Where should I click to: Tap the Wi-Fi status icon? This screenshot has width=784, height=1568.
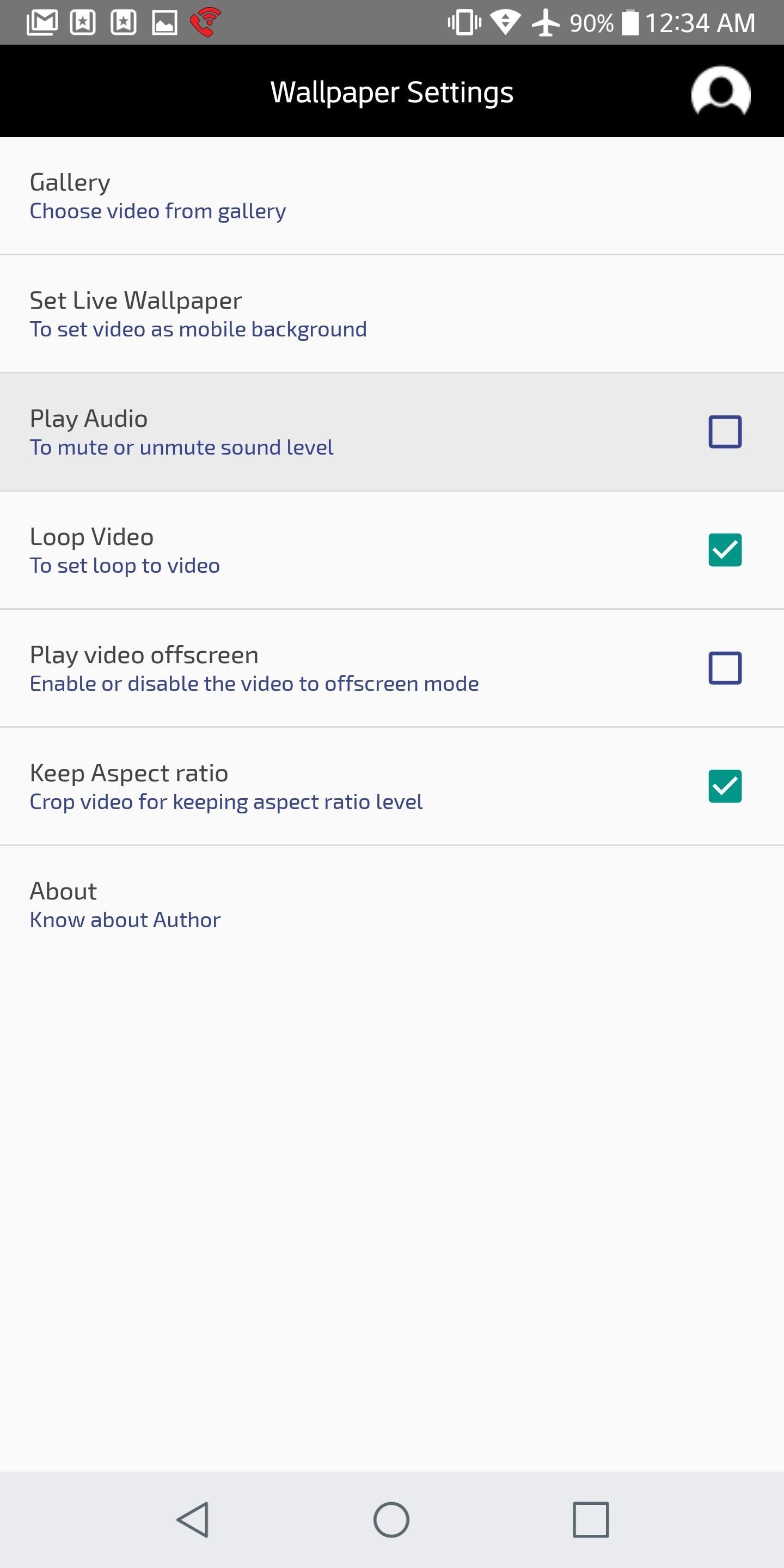pyautogui.click(x=505, y=22)
